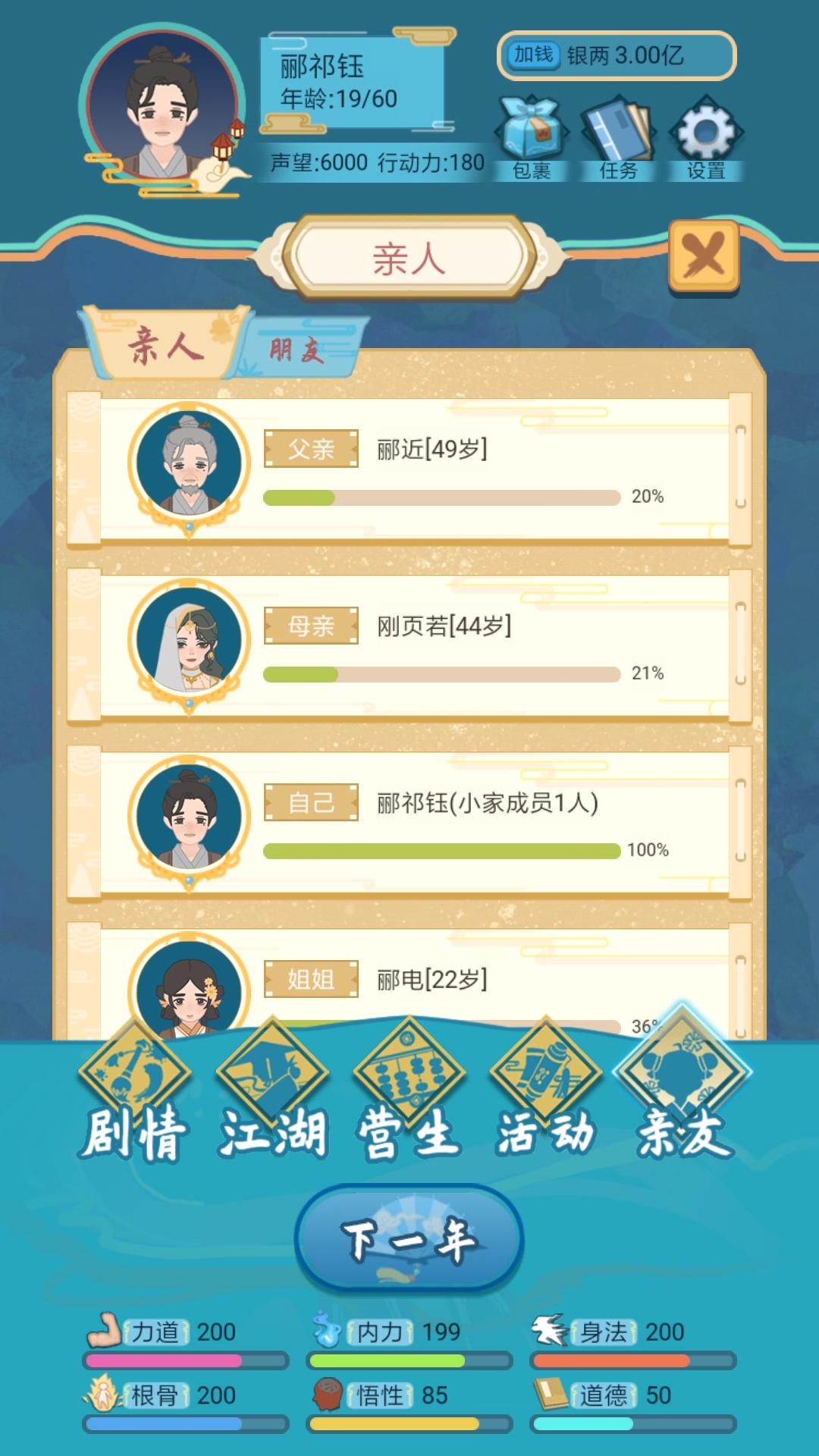Click father 郦近's relationship progress bar
This screenshot has height=1456, width=819.
click(x=440, y=496)
